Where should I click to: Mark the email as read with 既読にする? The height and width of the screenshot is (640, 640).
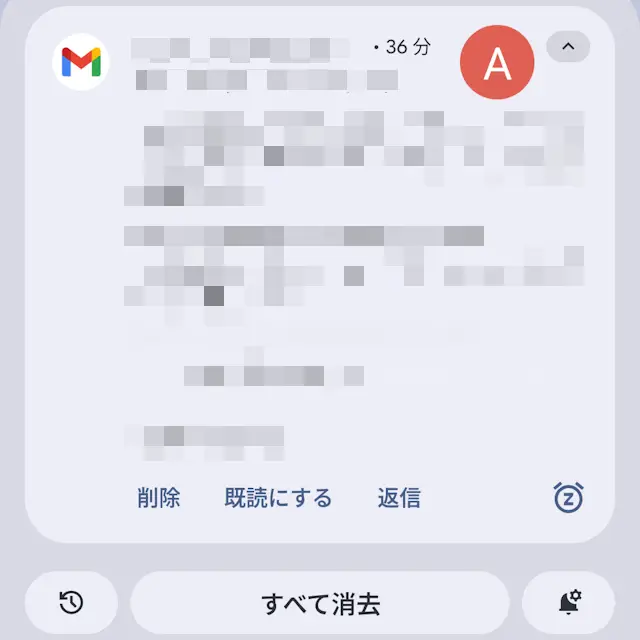(278, 497)
